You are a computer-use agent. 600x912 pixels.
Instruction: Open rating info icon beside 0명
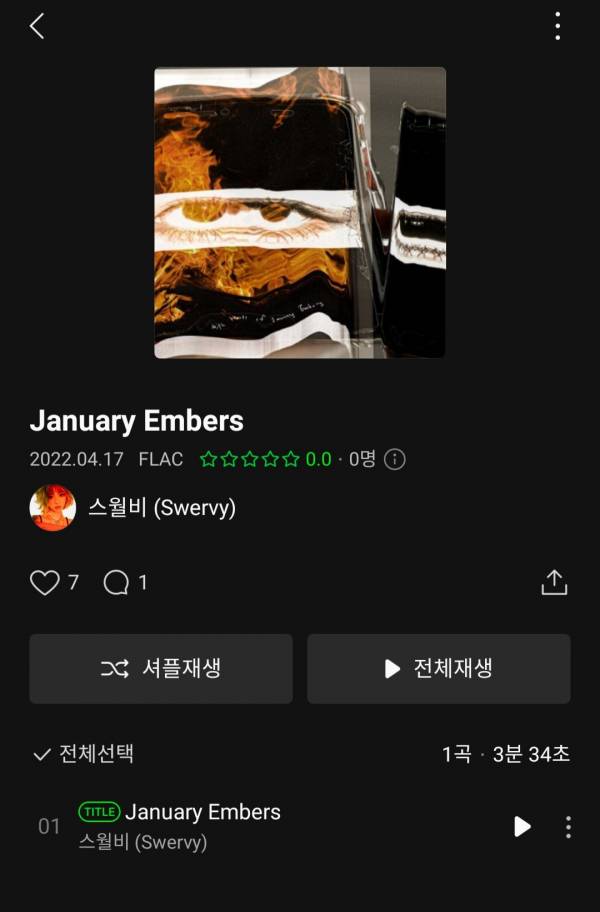pyautogui.click(x=395, y=460)
